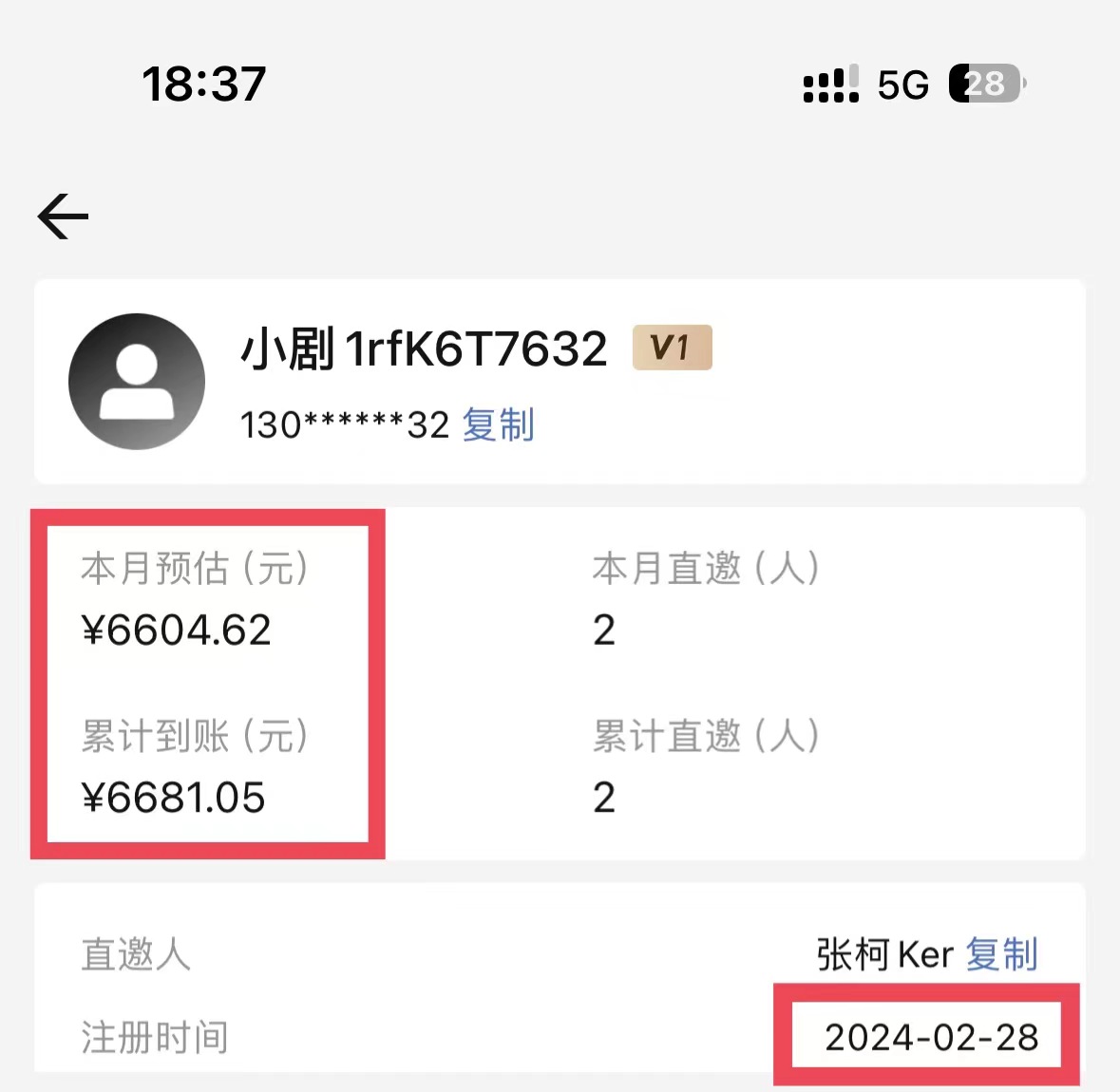The height and width of the screenshot is (1092, 1120).
Task: Copy the phone number 130******32
Action: click(499, 424)
